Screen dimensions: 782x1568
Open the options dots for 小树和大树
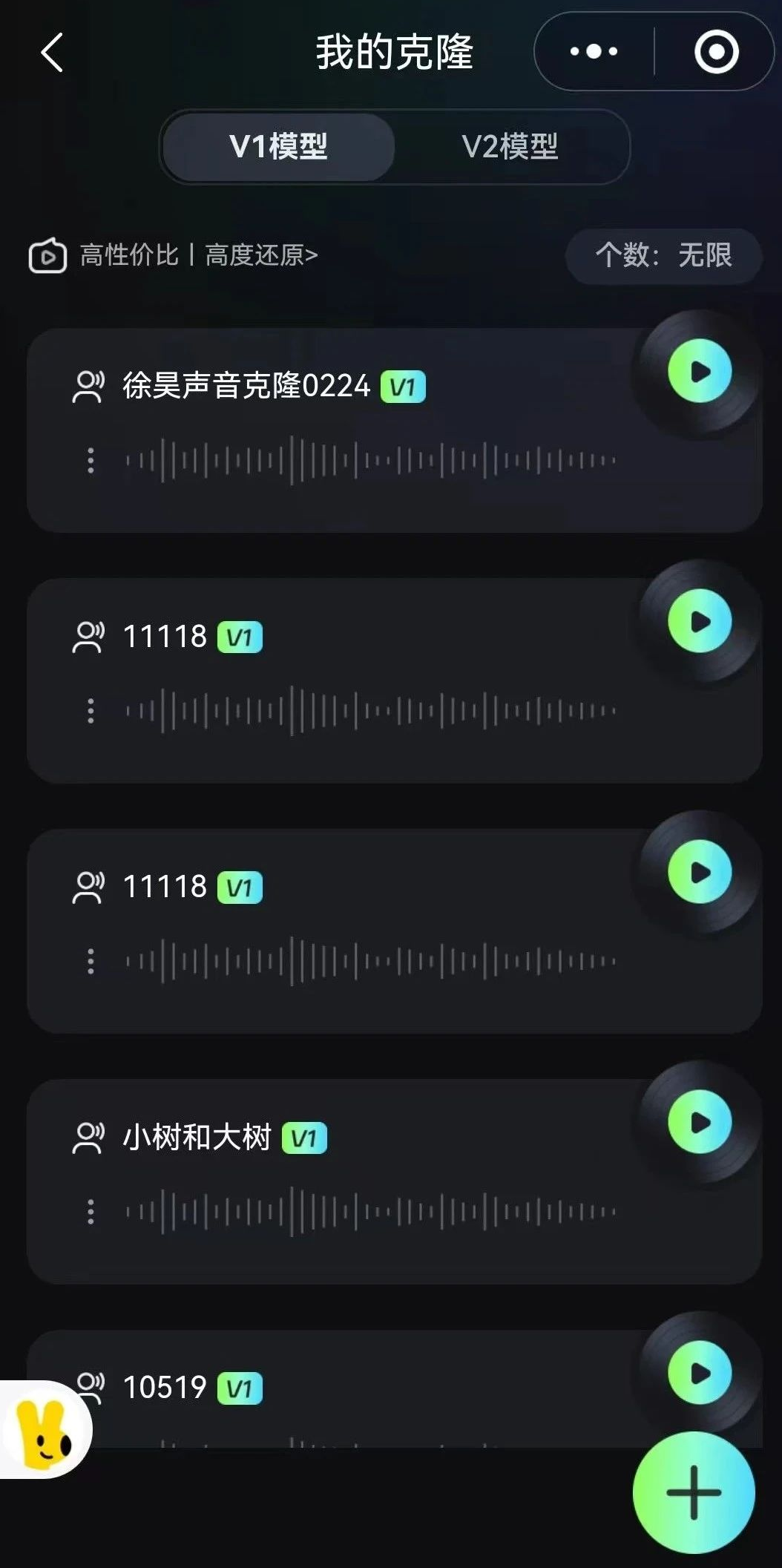pyautogui.click(x=91, y=1211)
